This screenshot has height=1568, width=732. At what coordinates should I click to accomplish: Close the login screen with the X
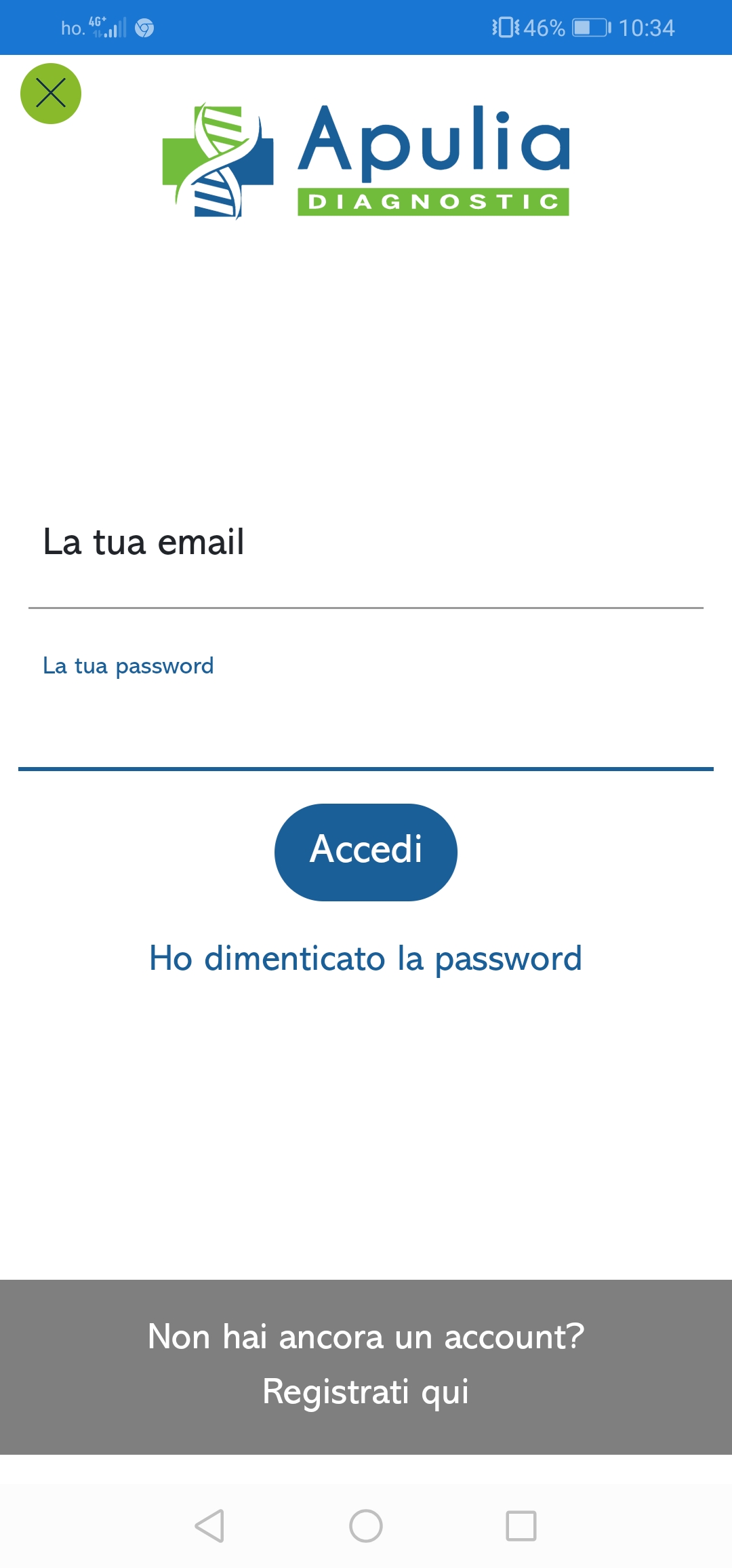coord(51,94)
